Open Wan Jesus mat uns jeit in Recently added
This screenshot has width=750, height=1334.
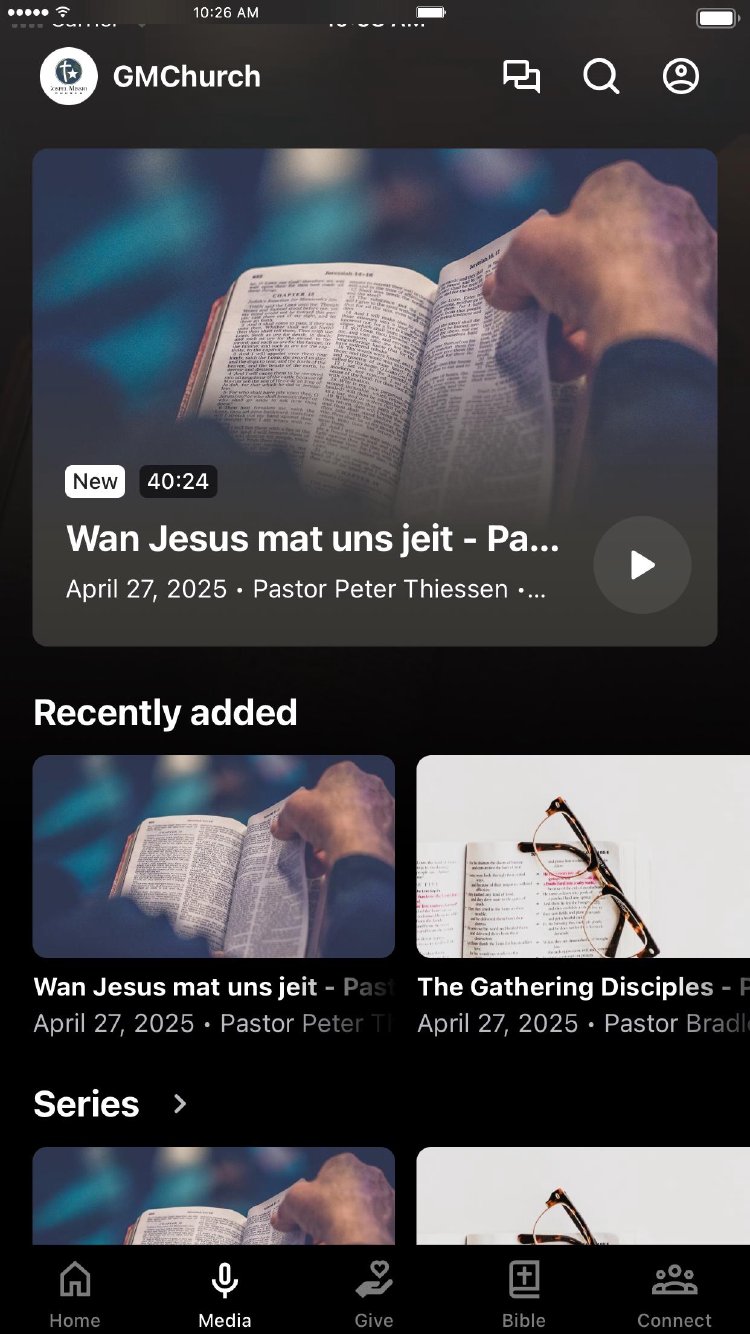coord(214,857)
